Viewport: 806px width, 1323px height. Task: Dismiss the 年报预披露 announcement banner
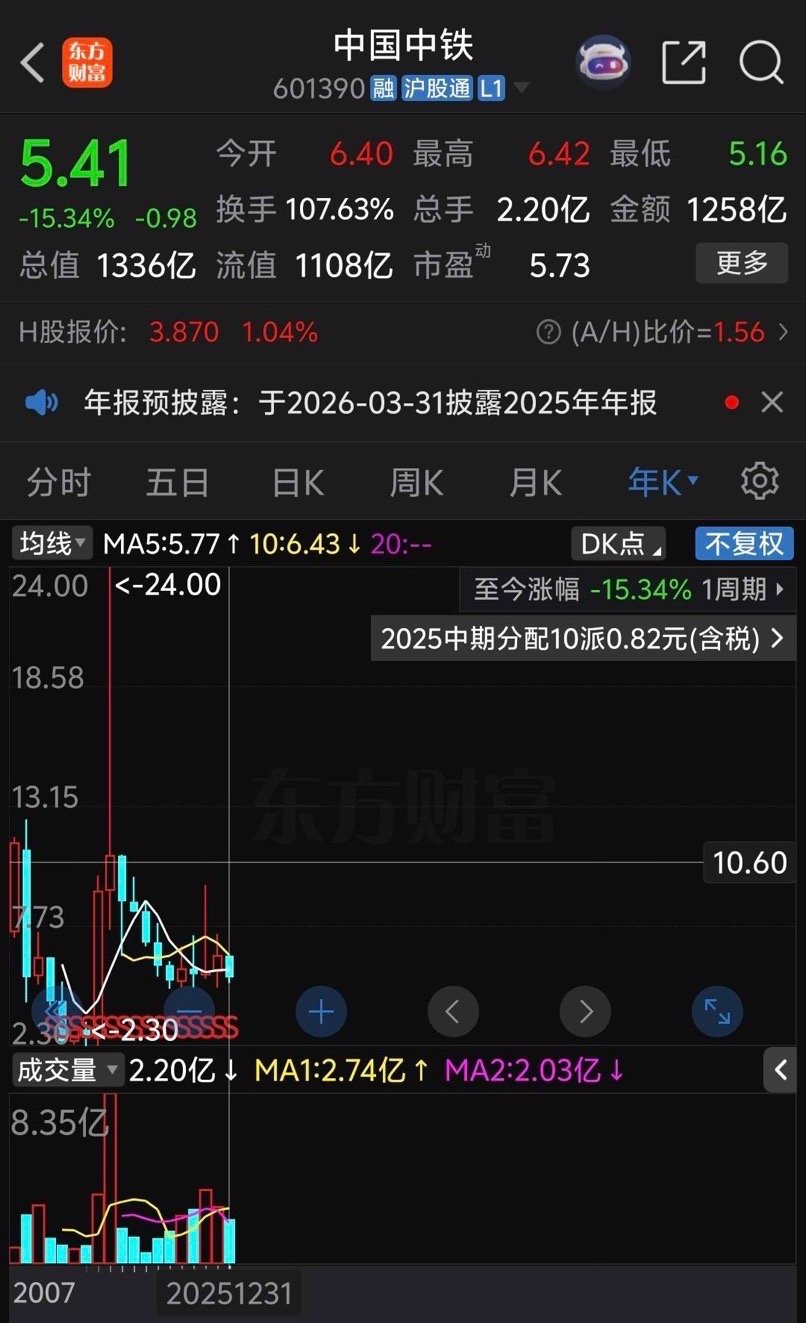(772, 403)
